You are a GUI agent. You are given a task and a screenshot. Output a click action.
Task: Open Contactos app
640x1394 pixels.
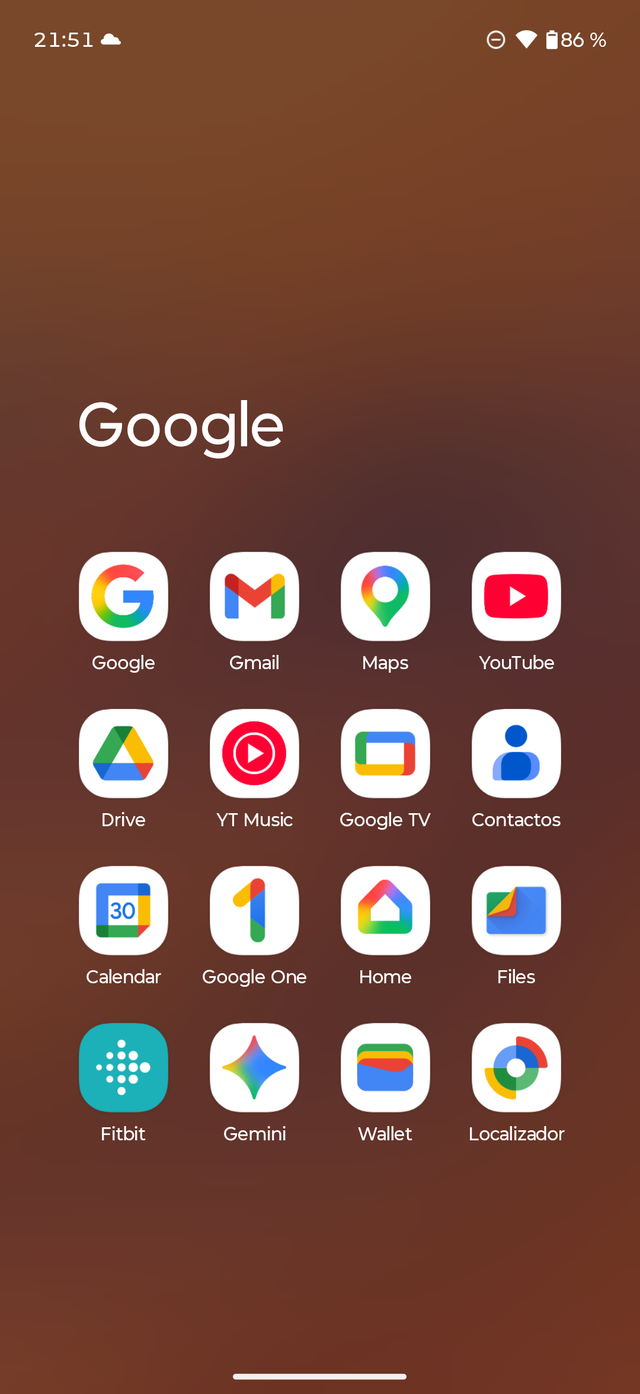coord(516,754)
